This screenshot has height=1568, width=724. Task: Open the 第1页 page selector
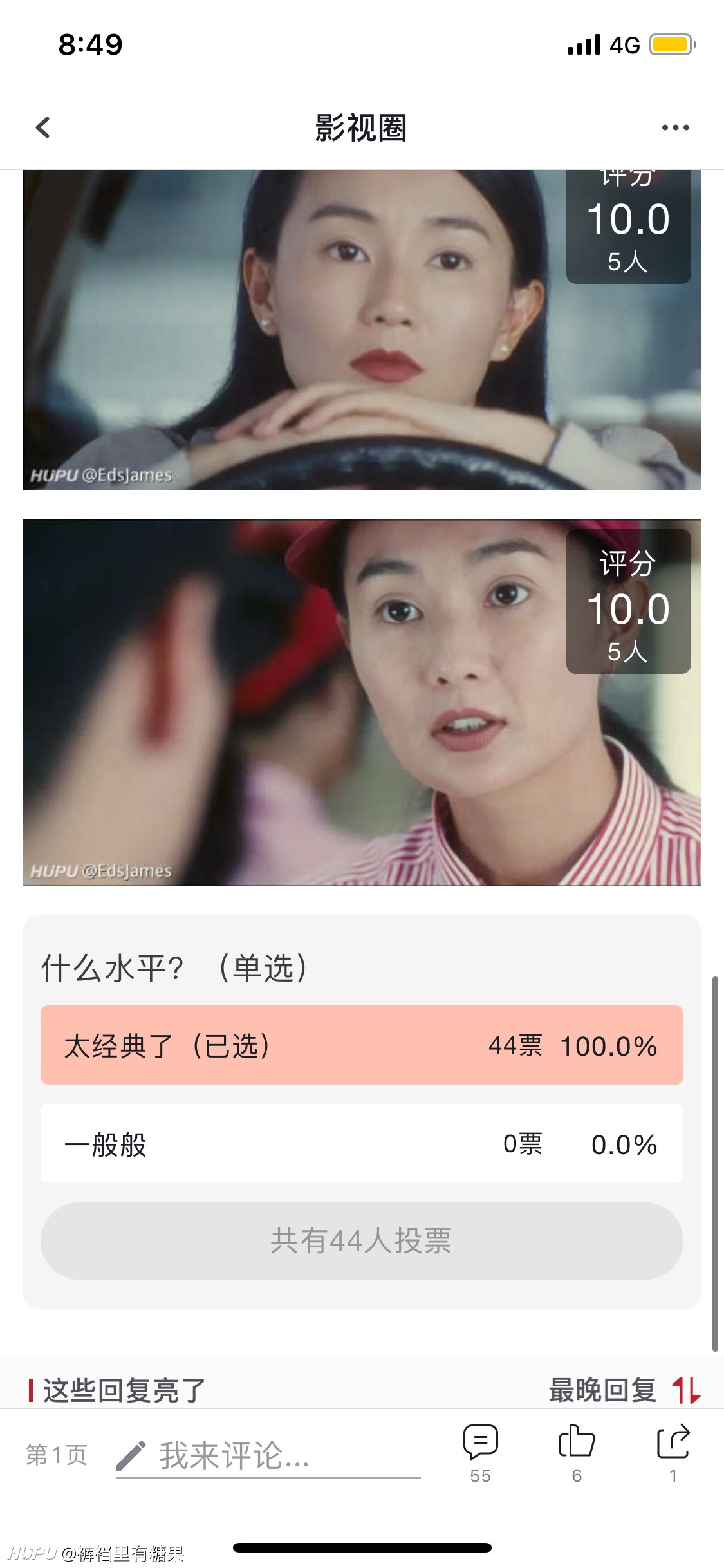click(57, 1455)
